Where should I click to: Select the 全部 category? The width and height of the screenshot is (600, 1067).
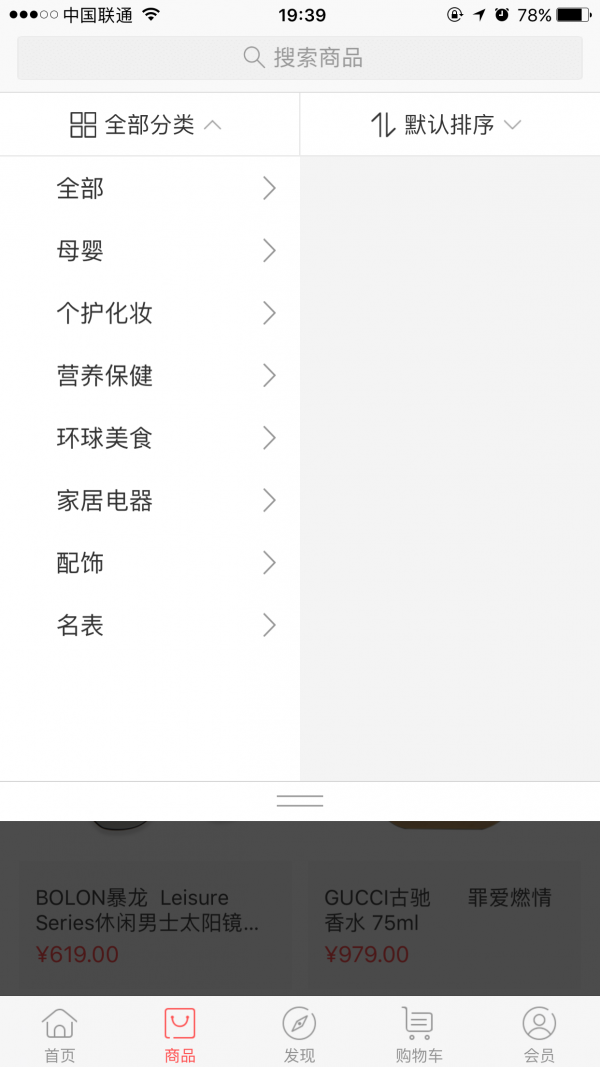[150, 188]
